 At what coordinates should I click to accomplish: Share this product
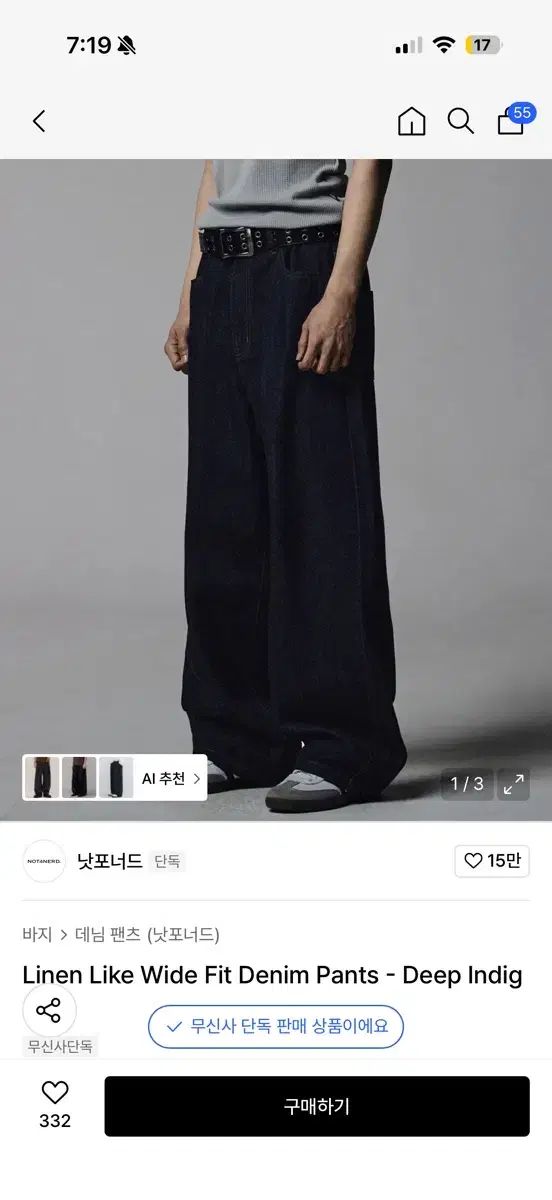pyautogui.click(x=49, y=1010)
